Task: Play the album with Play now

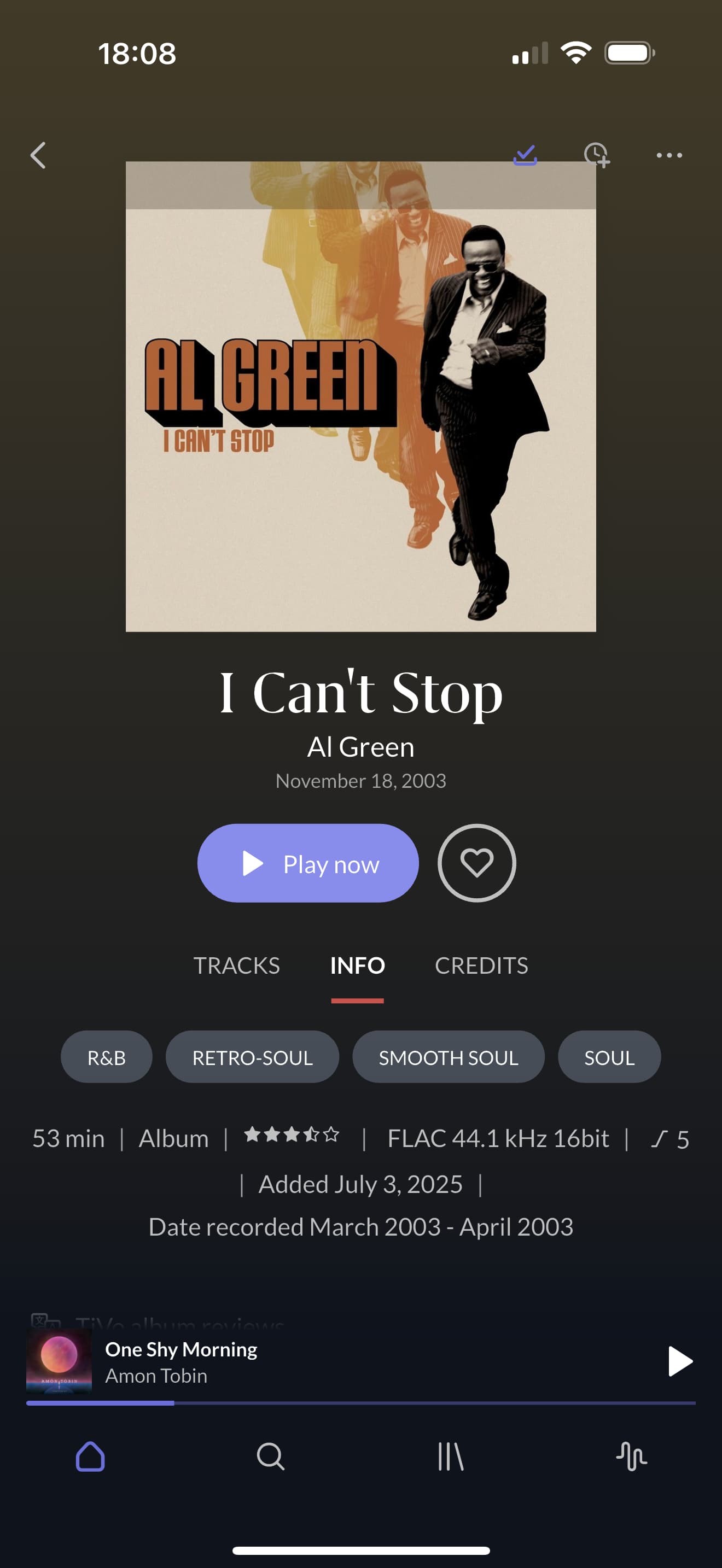Action: tap(308, 863)
